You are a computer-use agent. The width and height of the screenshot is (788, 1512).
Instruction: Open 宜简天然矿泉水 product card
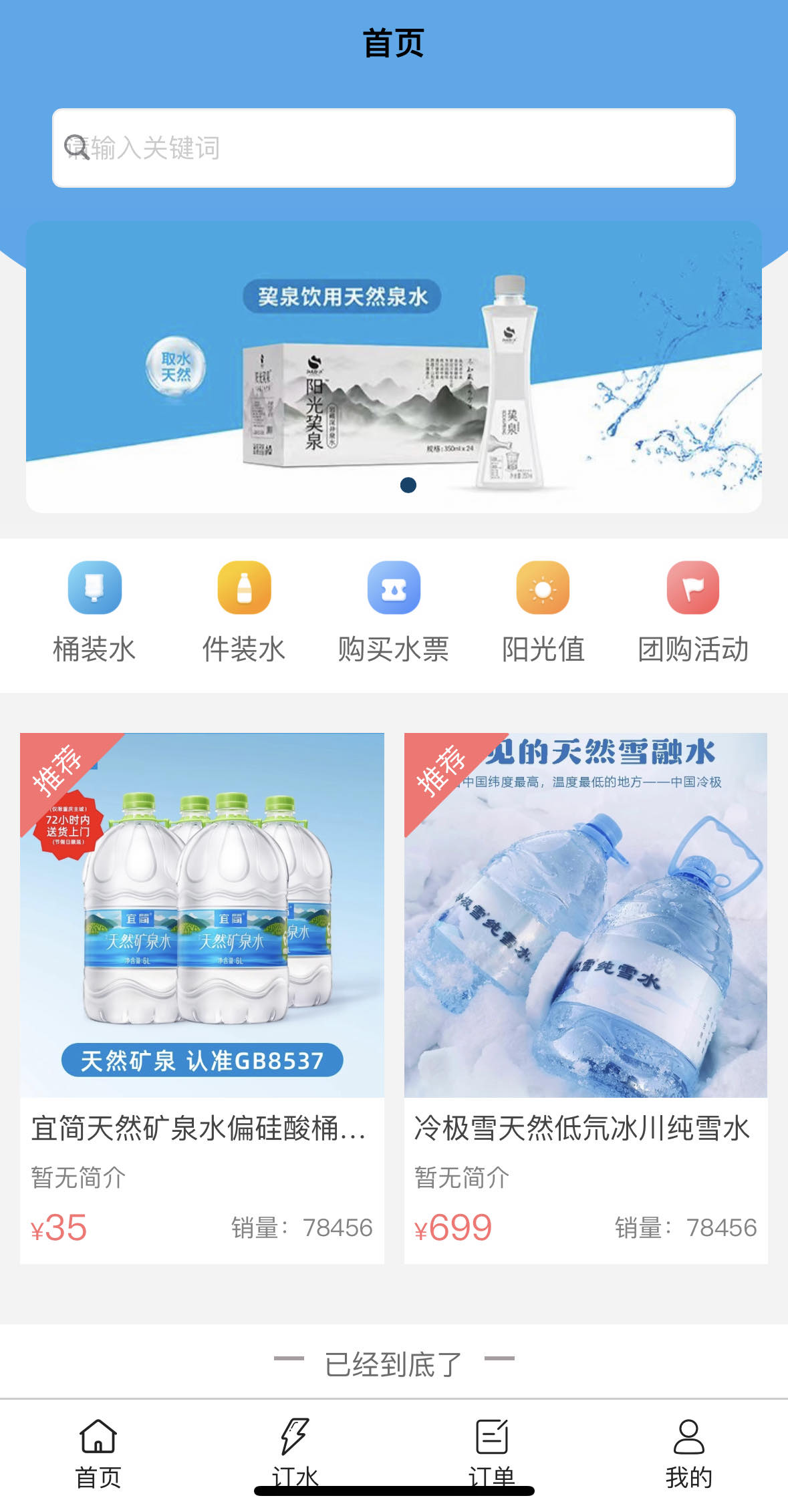202,998
